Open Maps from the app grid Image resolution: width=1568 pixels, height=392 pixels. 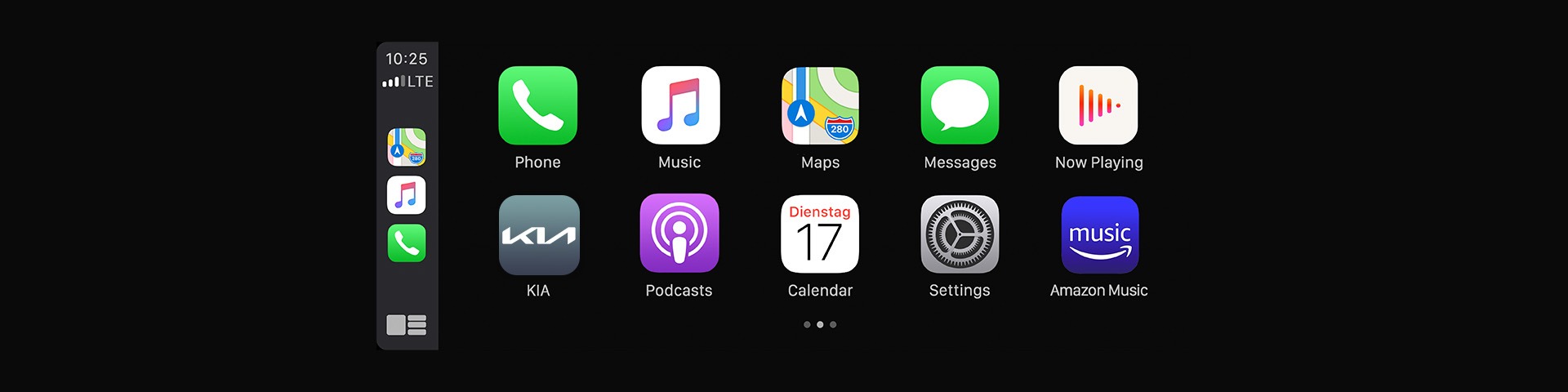pos(820,106)
